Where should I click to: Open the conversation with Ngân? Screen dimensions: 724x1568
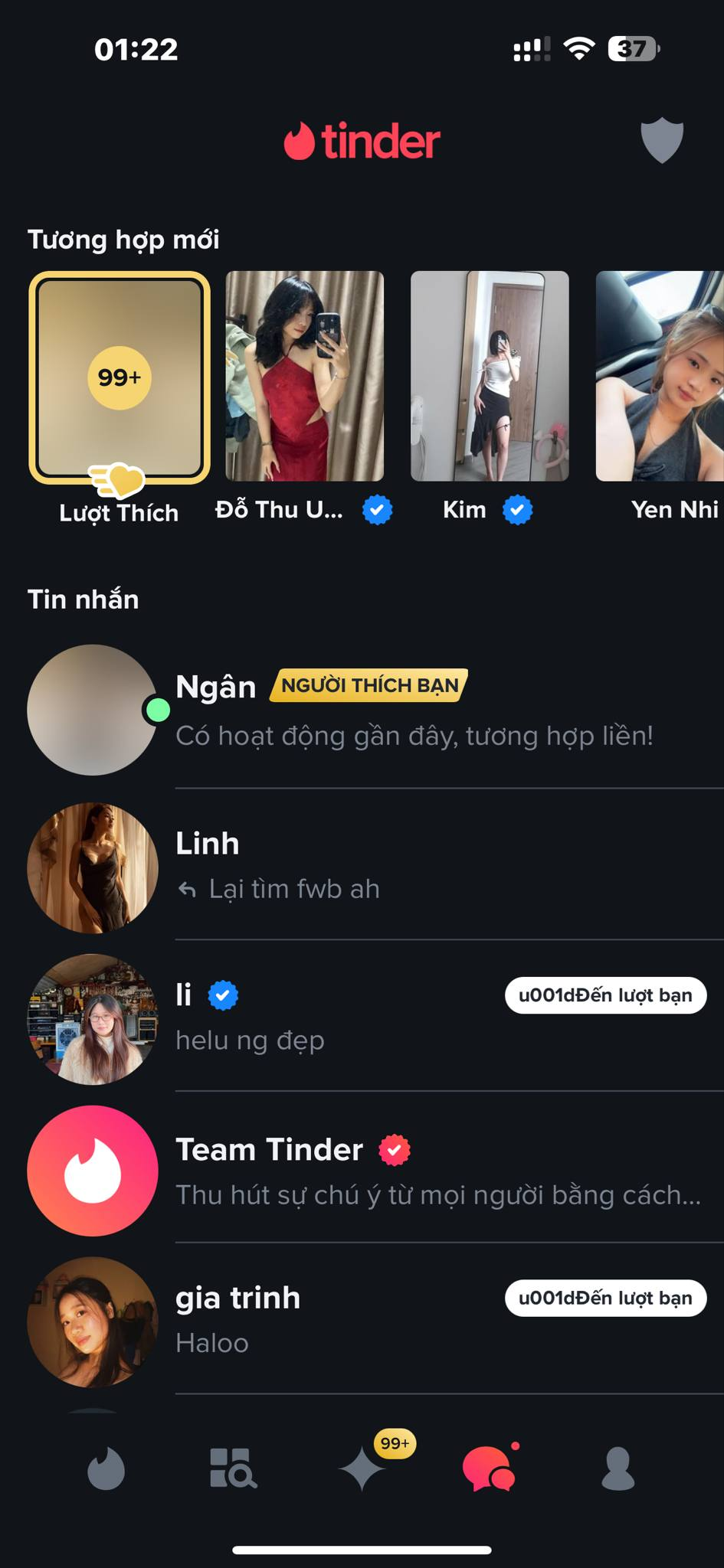414,710
